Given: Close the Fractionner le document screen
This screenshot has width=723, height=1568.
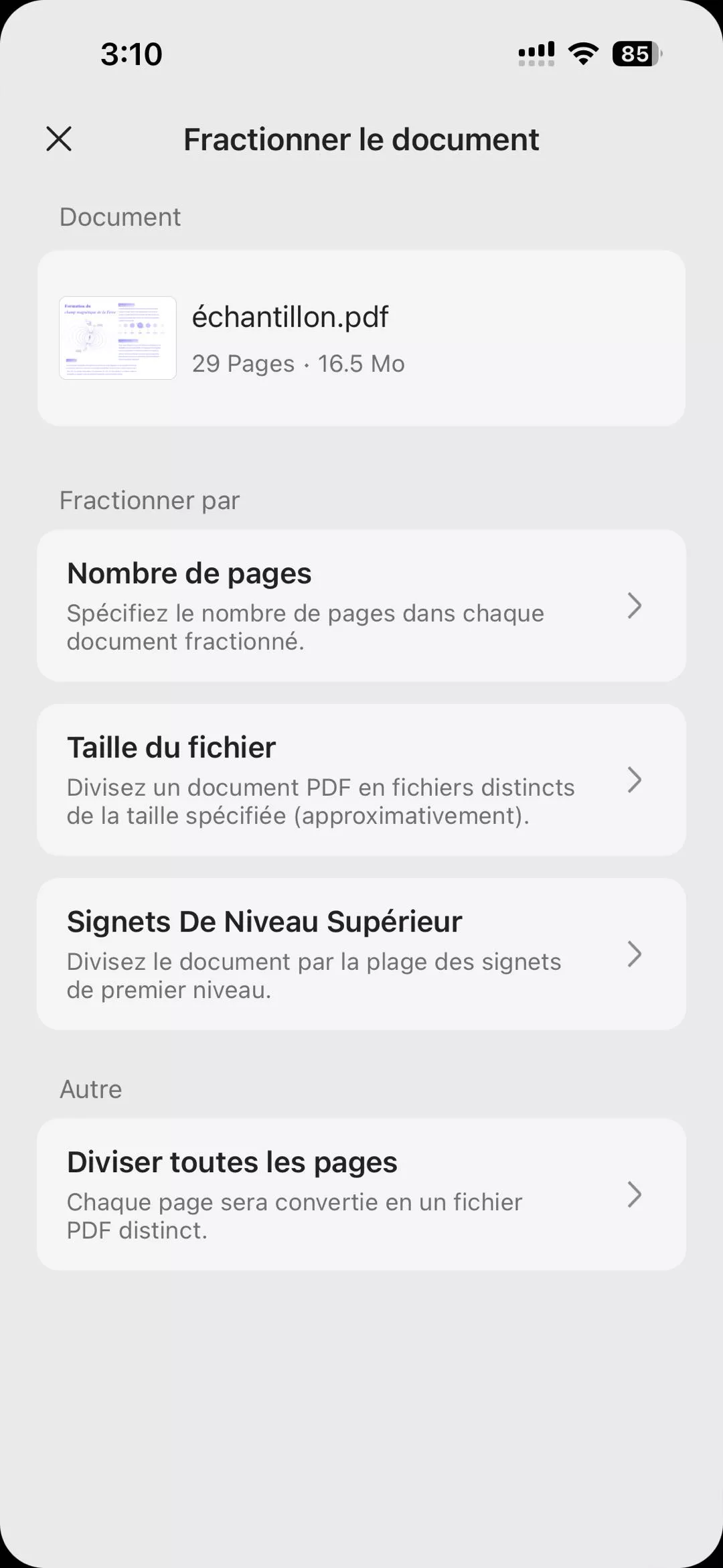Looking at the screenshot, I should (x=58, y=139).
